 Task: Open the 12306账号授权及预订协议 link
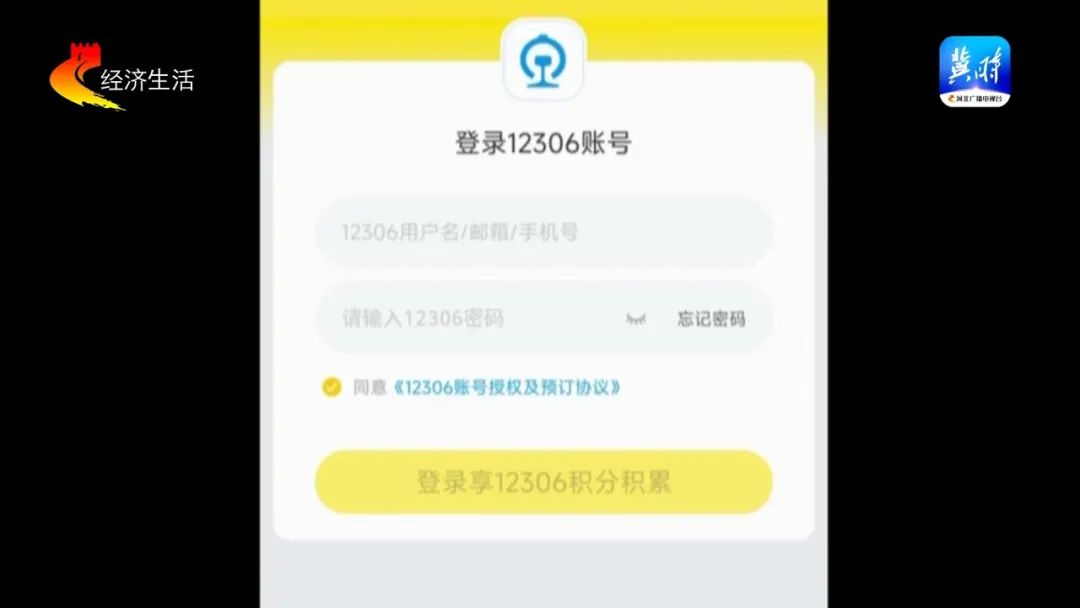[x=507, y=387]
